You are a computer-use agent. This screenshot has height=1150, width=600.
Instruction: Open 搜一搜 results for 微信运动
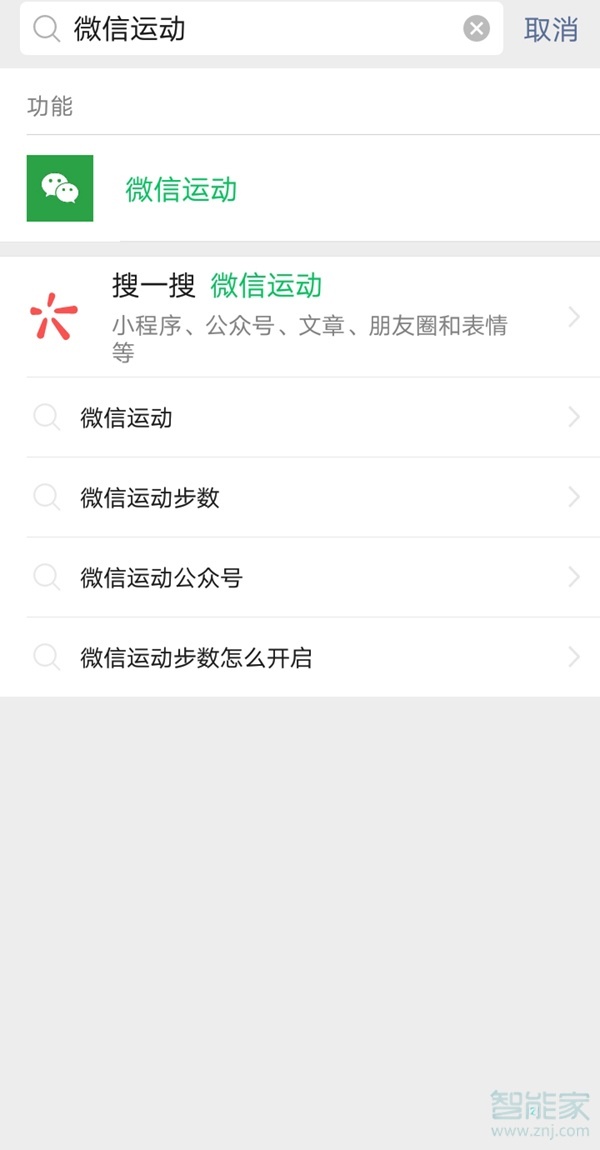point(300,317)
